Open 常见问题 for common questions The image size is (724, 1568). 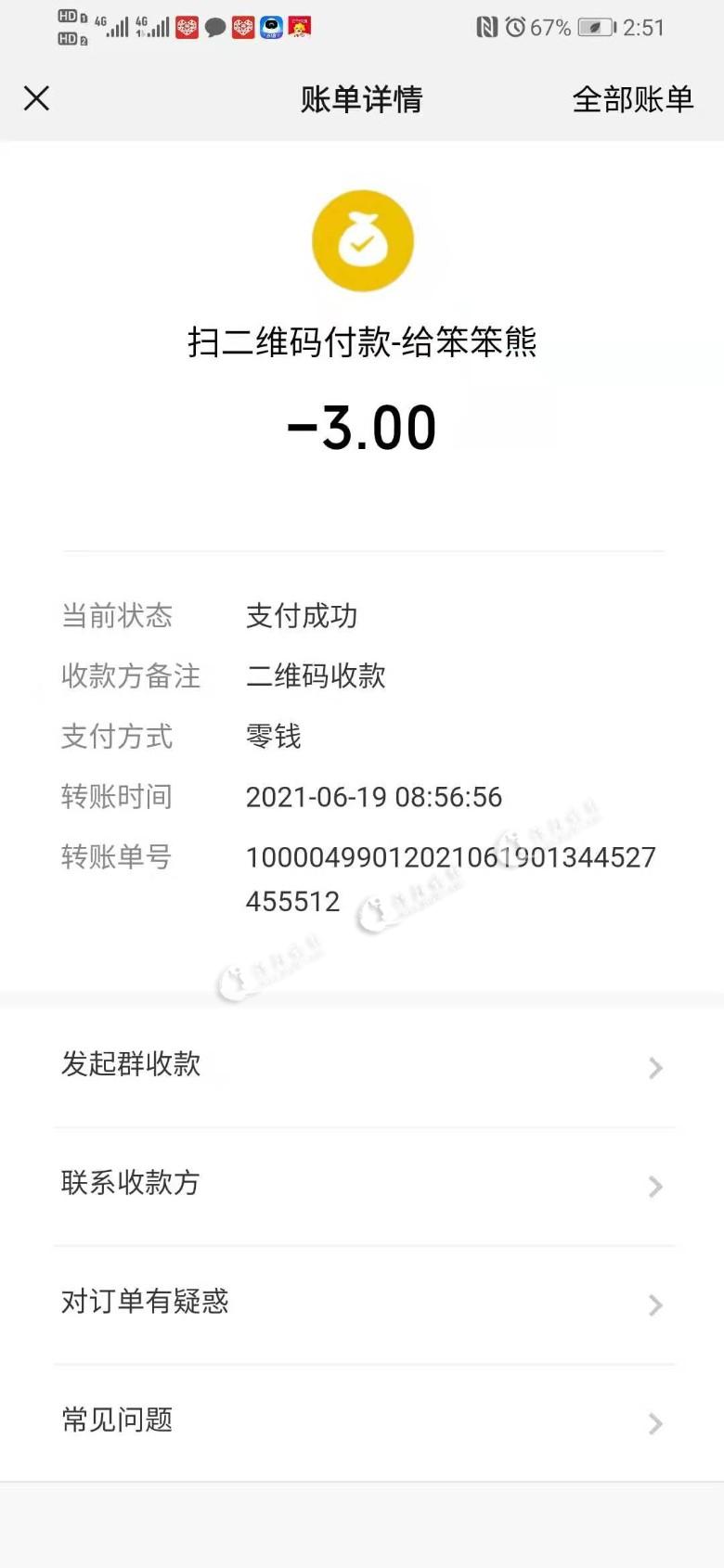click(x=362, y=1420)
